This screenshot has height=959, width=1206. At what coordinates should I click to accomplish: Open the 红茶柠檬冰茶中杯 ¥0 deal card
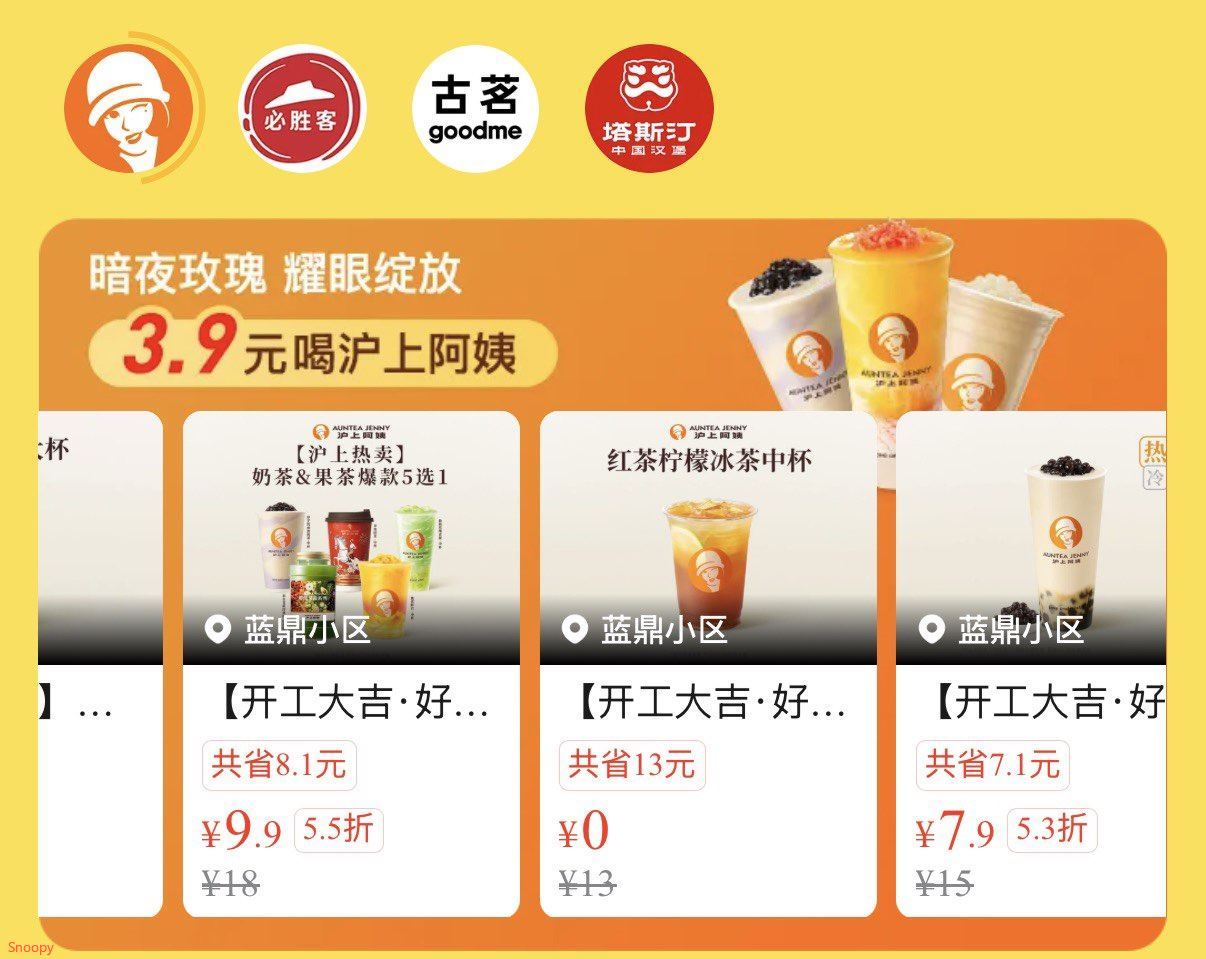pyautogui.click(x=708, y=662)
